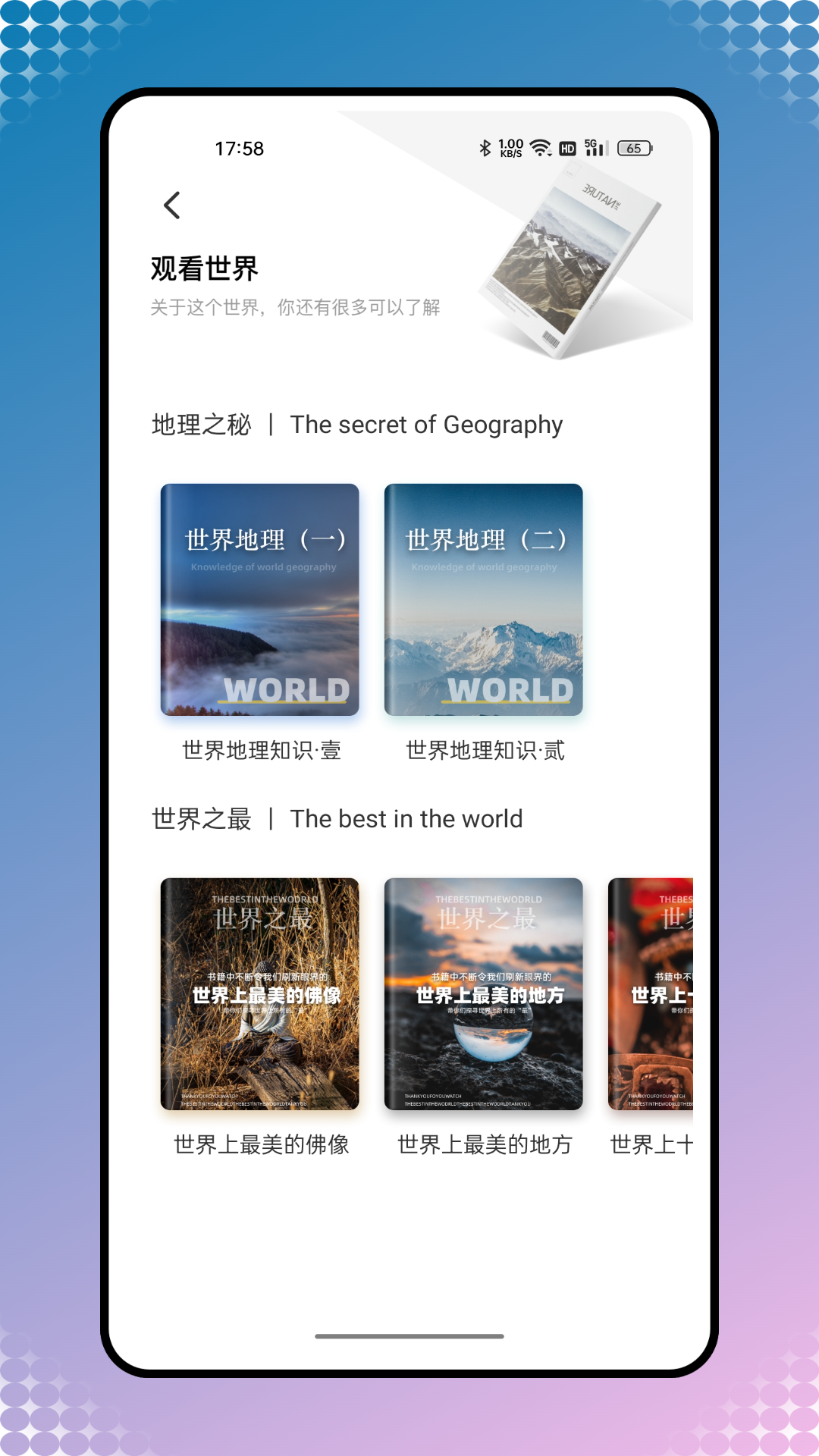Open the 世界地理知识·贰 book
Image resolution: width=819 pixels, height=1456 pixels.
tap(483, 600)
